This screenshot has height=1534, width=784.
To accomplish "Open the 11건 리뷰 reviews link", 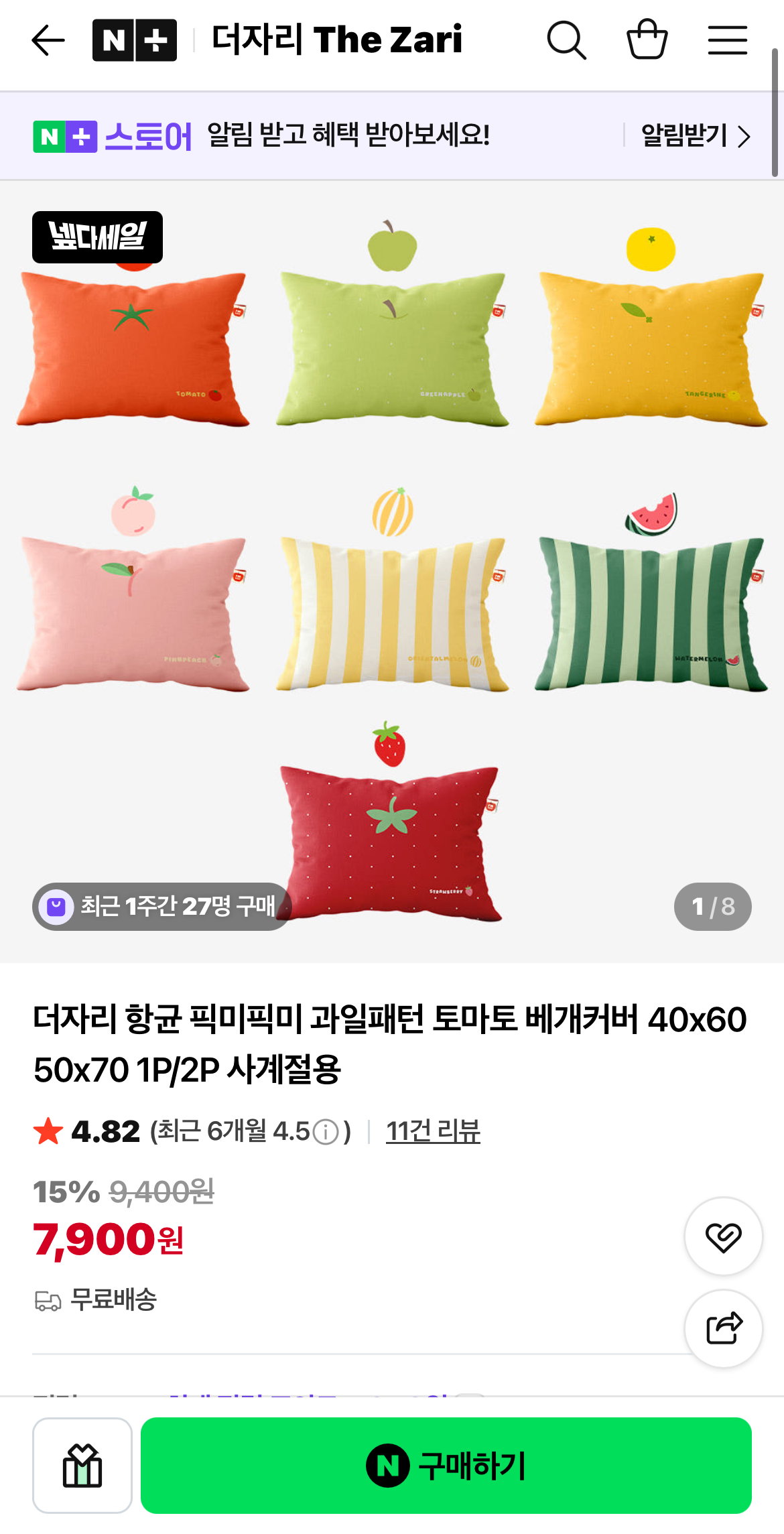I will [433, 1131].
